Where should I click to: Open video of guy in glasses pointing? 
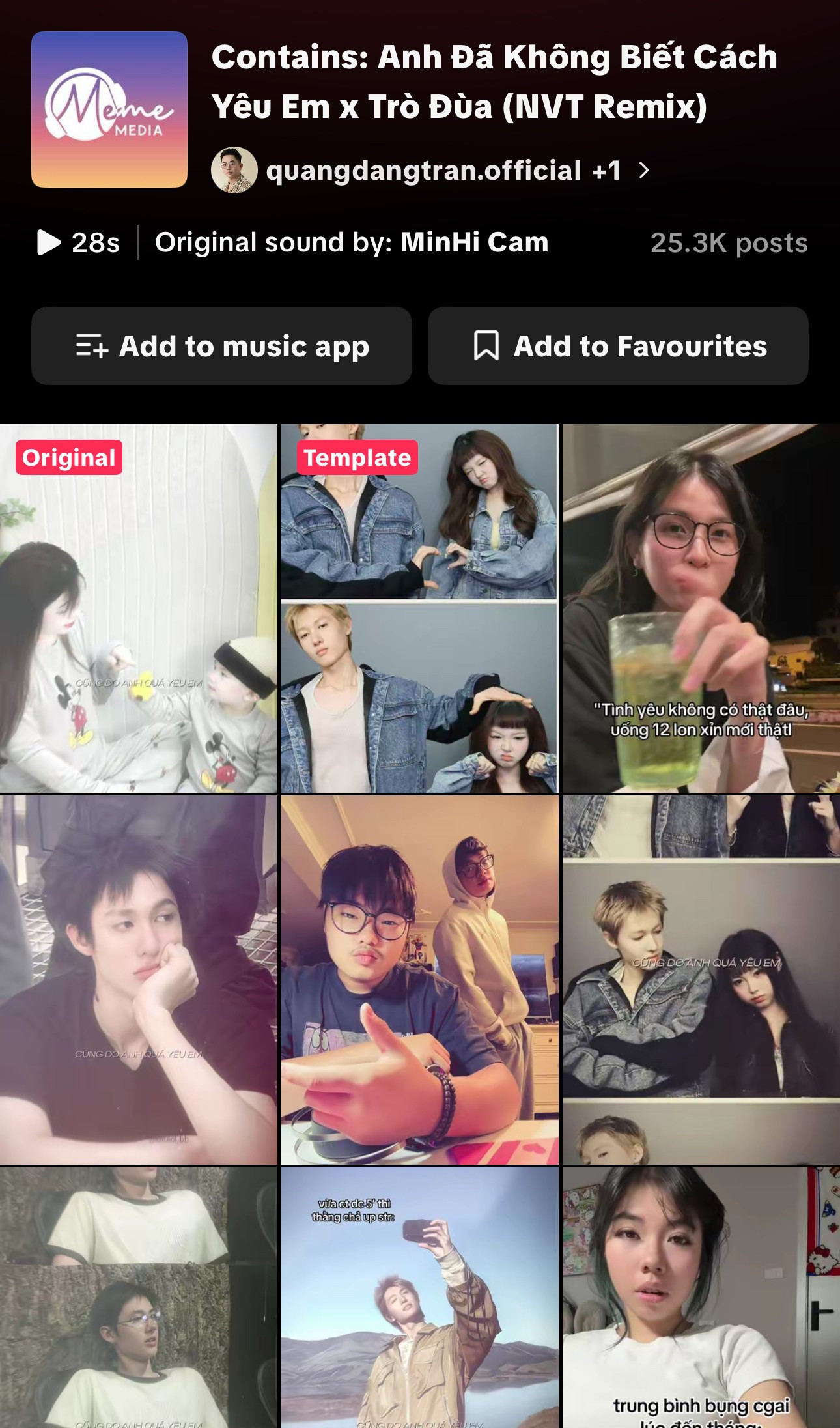pyautogui.click(x=419, y=980)
